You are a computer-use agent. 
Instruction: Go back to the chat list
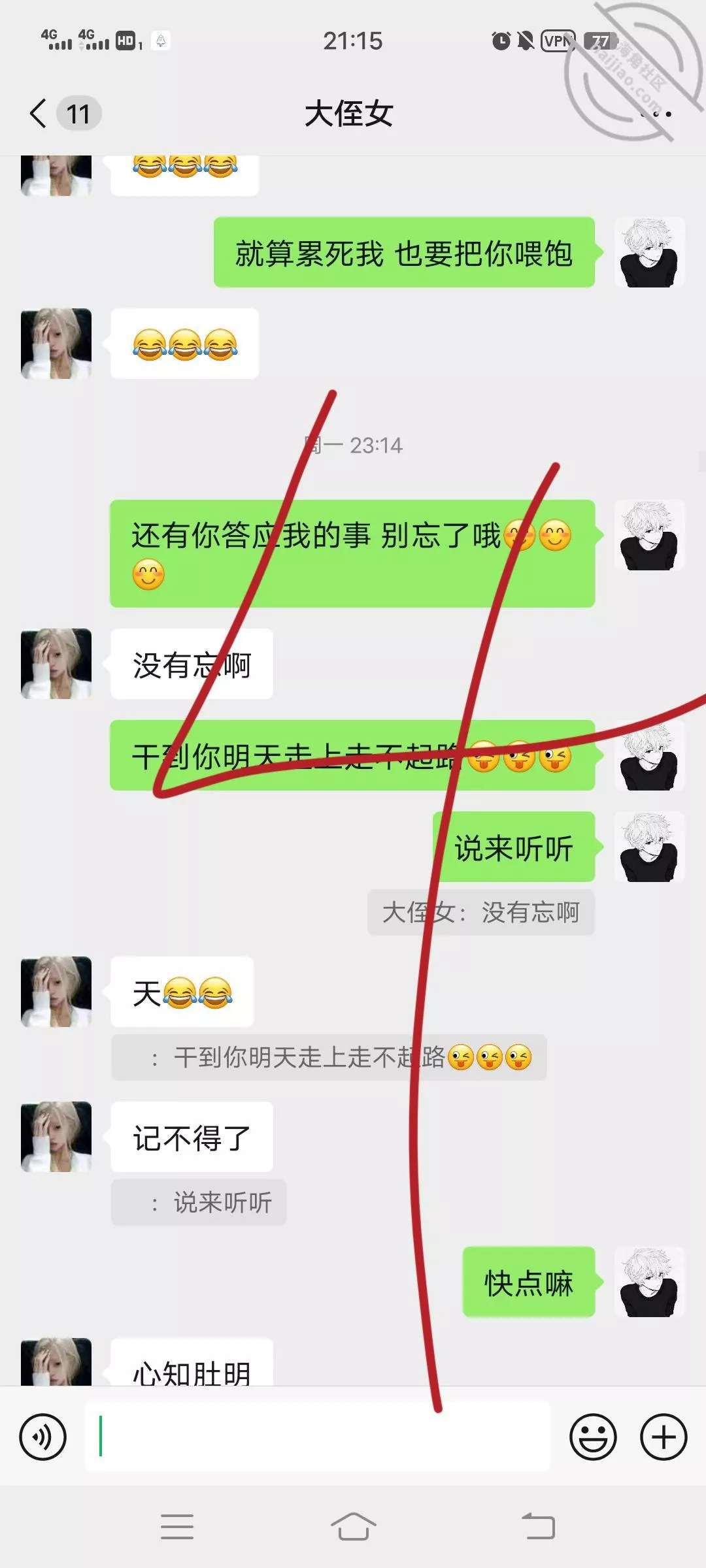point(39,114)
